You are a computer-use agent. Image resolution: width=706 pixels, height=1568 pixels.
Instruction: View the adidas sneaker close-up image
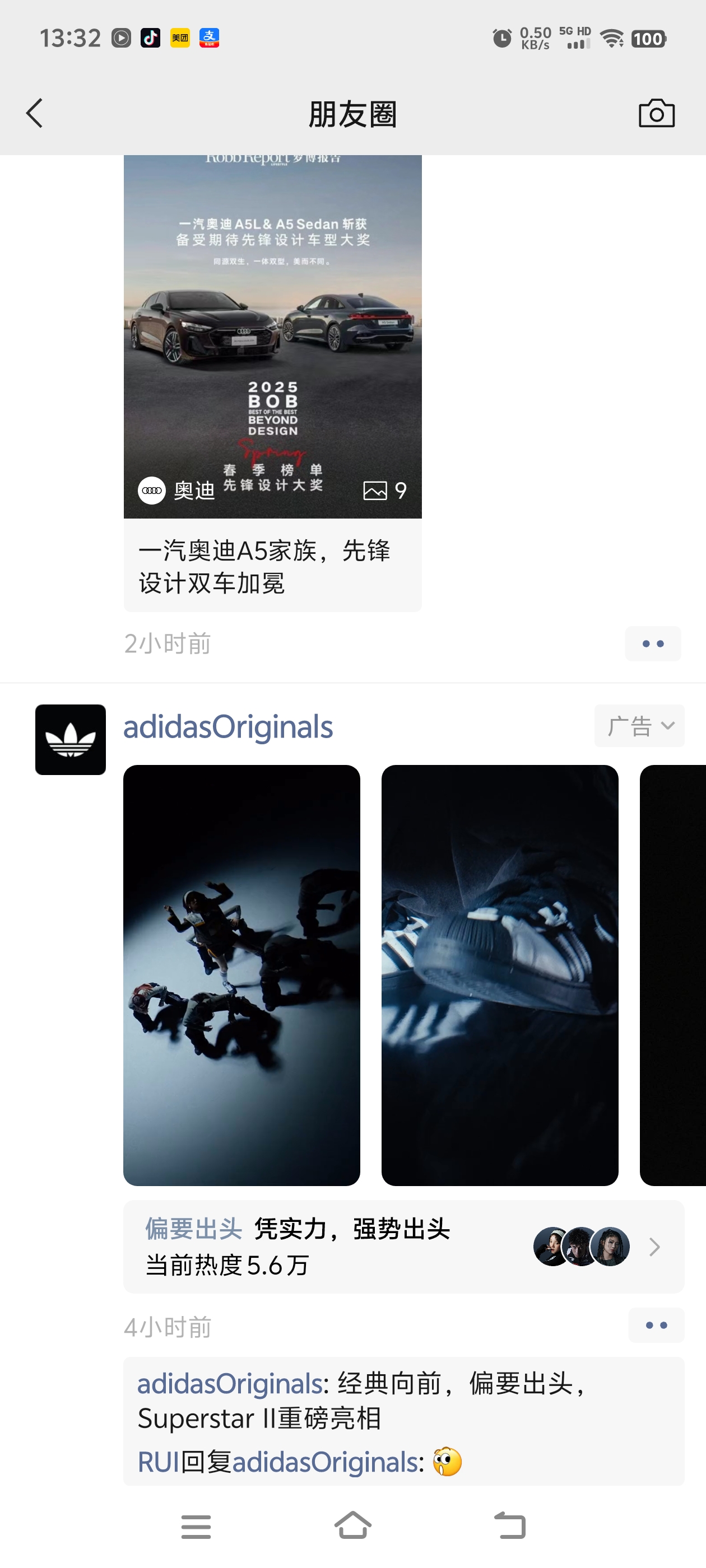click(x=499, y=974)
